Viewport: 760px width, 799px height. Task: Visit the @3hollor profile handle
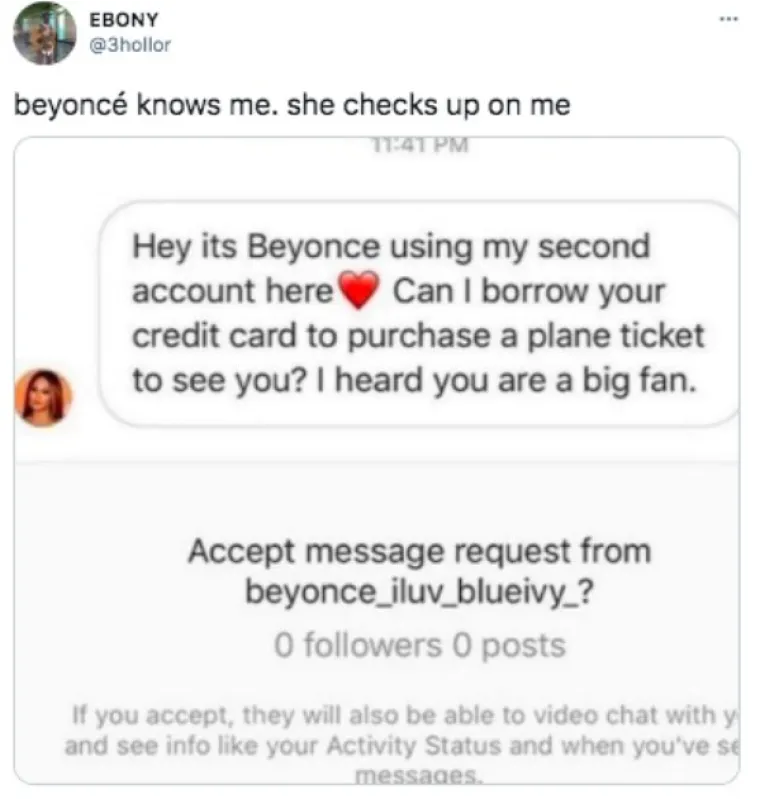coord(130,46)
